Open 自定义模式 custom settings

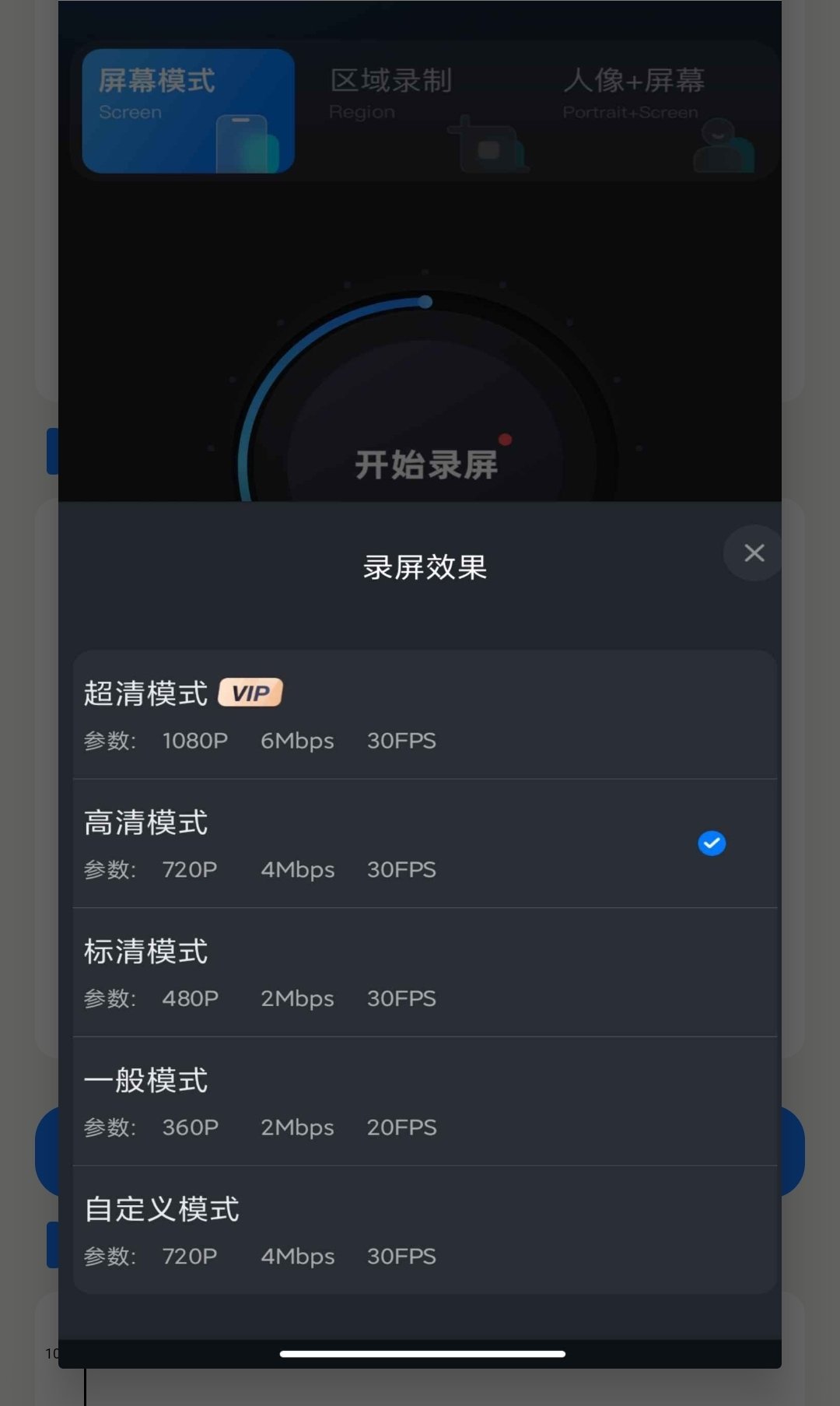424,1230
